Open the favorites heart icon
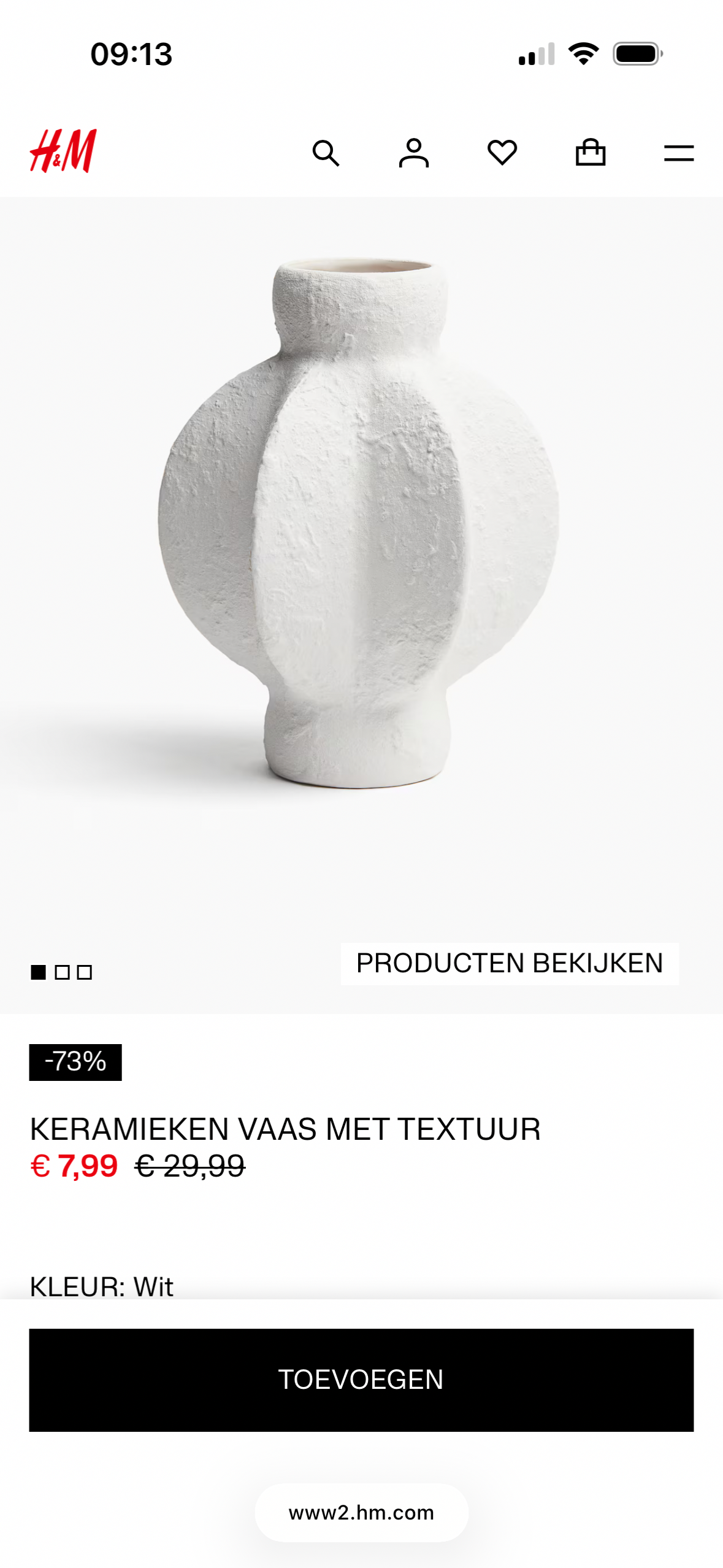 (502, 153)
